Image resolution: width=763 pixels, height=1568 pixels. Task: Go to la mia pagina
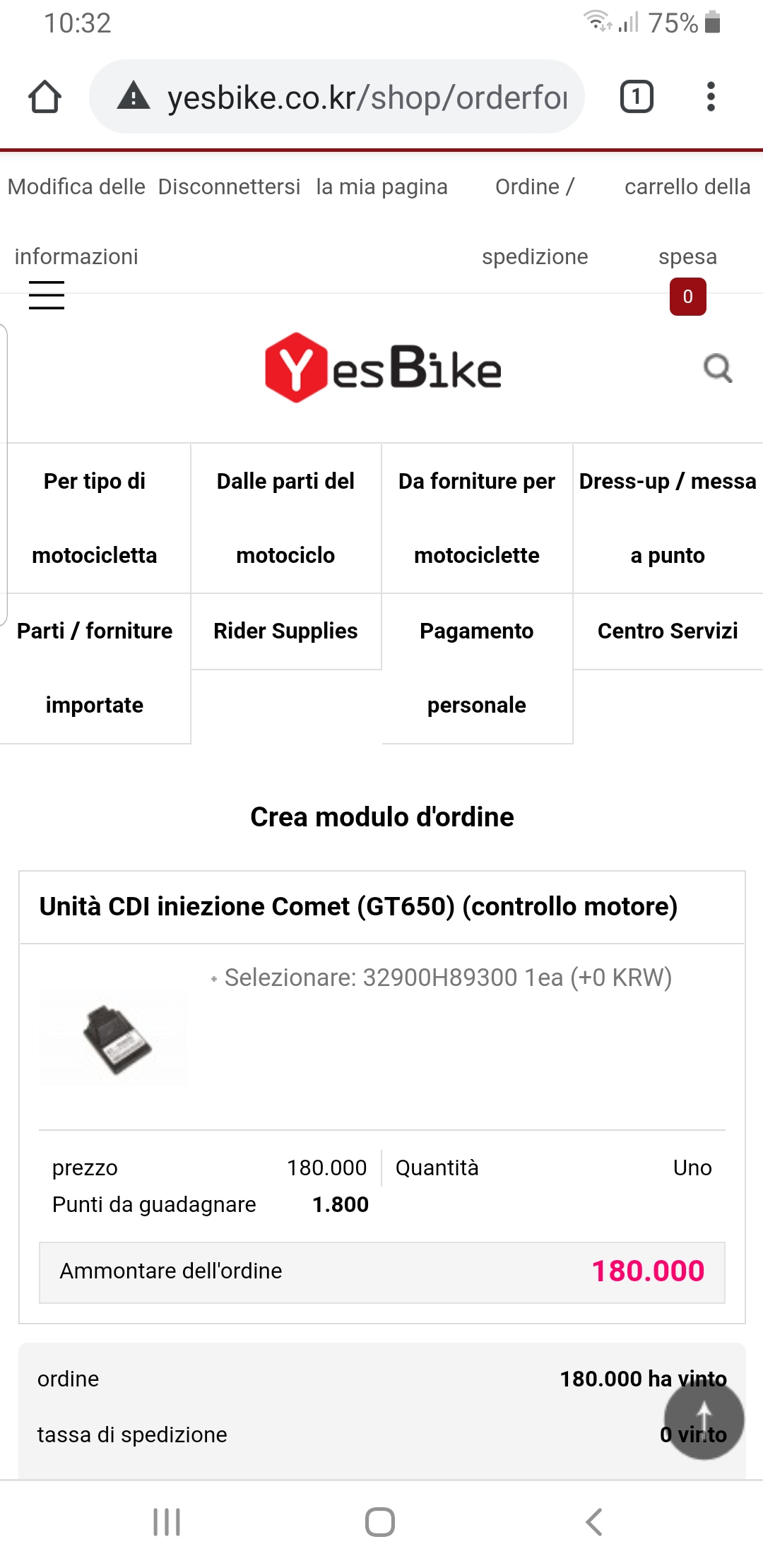tap(381, 186)
